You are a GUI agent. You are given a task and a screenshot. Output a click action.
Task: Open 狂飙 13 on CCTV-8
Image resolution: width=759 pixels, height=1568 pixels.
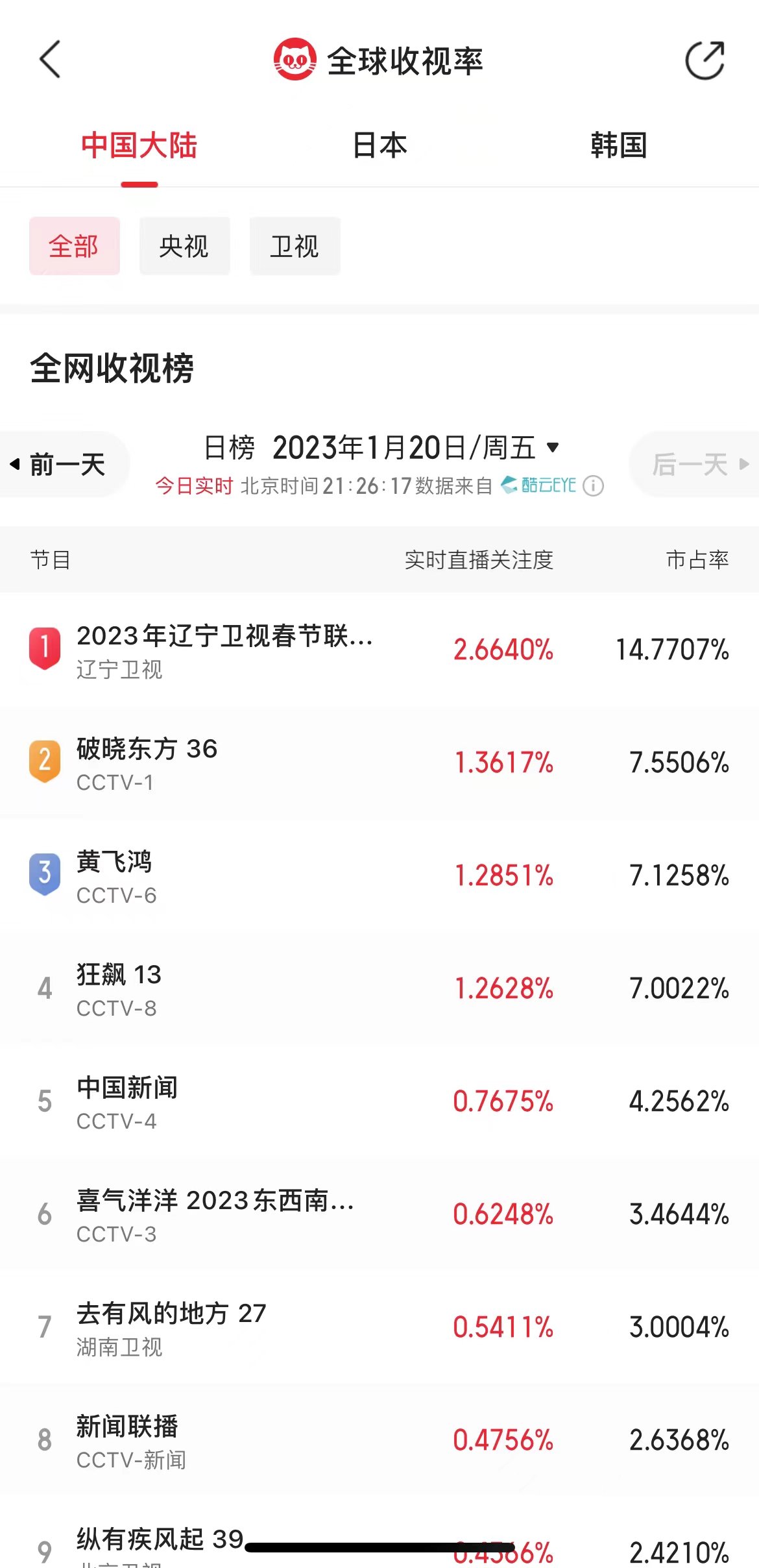(x=119, y=989)
